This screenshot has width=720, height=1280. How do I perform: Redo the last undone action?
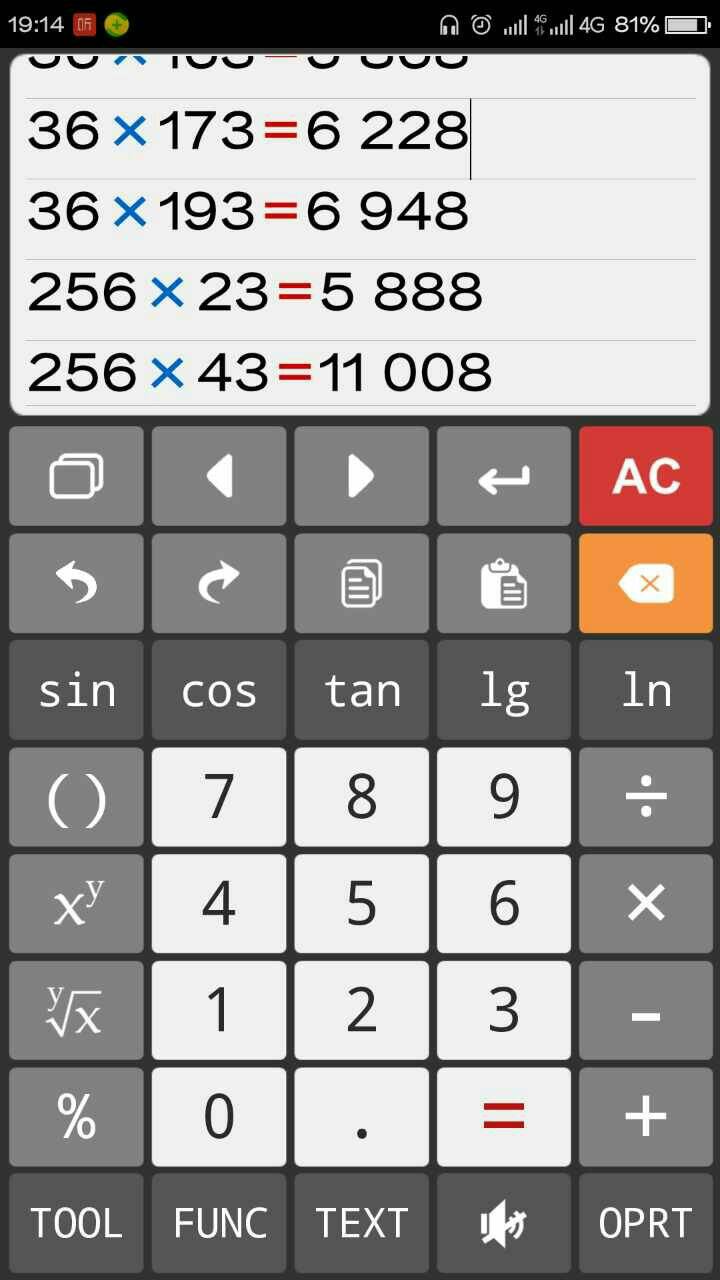coord(219,583)
